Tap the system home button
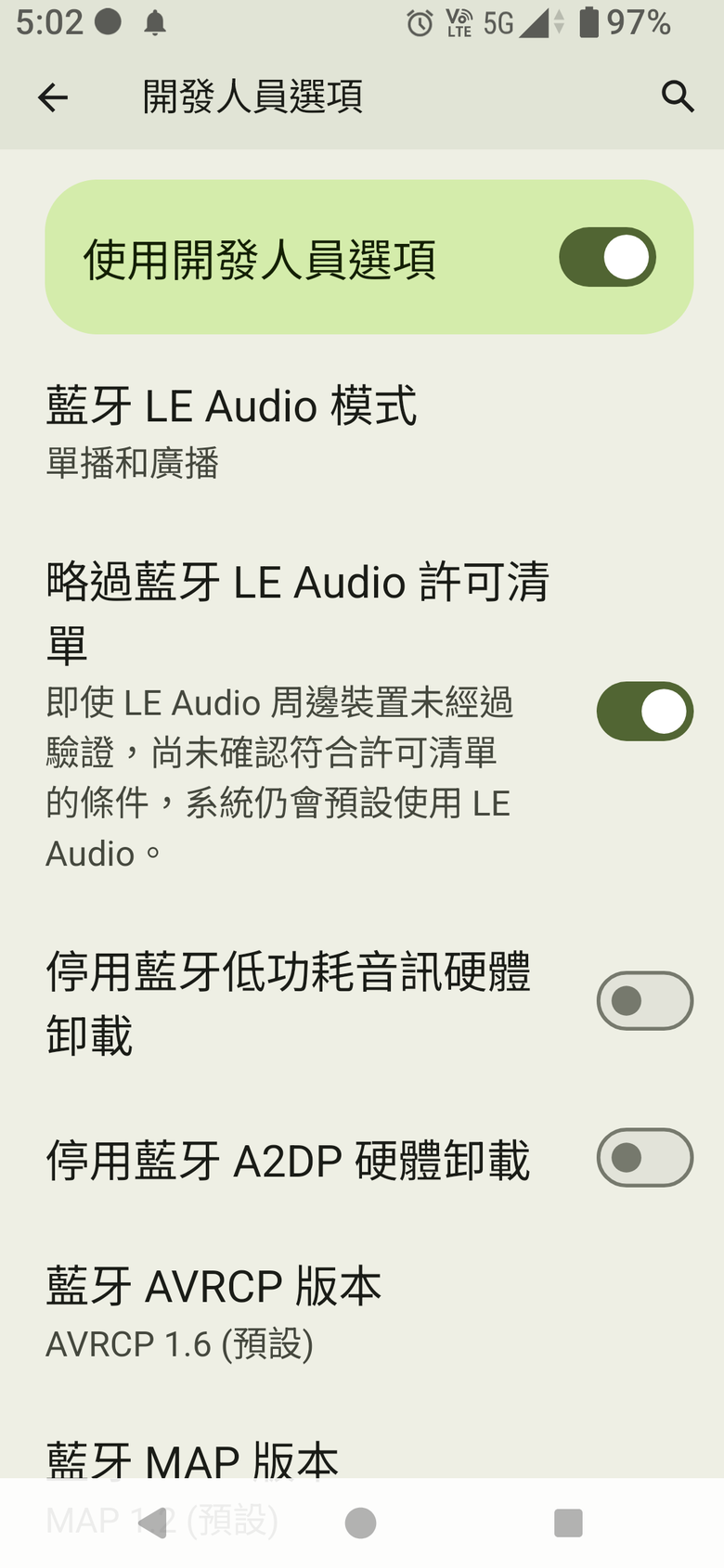This screenshot has width=724, height=1568. point(360,1523)
